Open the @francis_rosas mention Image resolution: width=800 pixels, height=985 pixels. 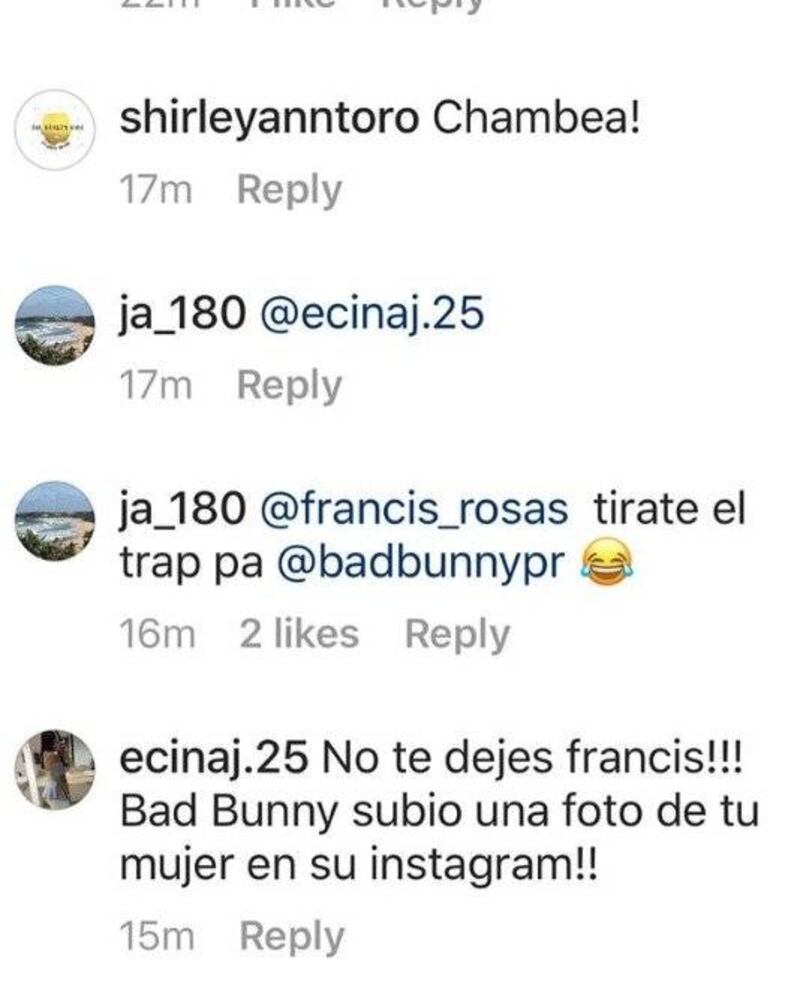(413, 510)
